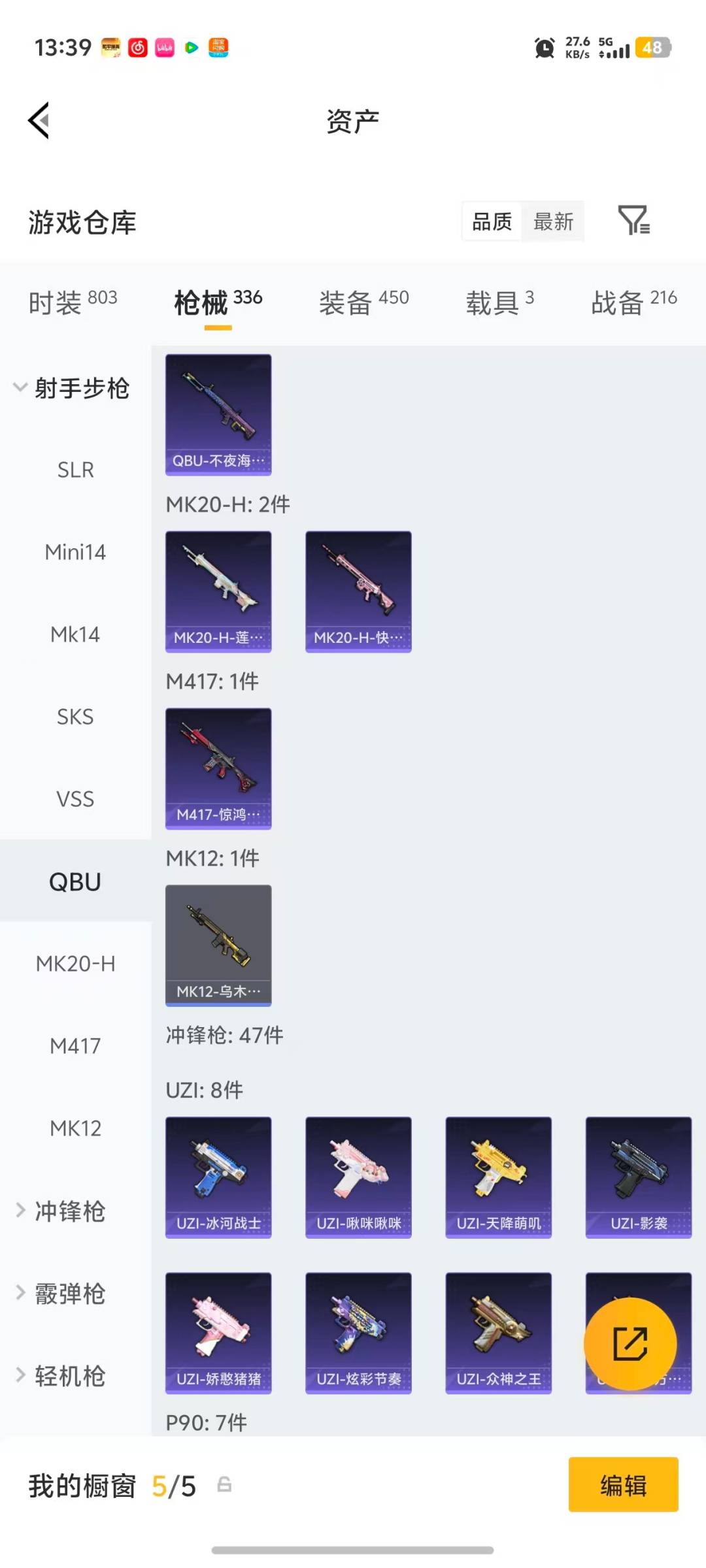The width and height of the screenshot is (706, 1568).
Task: Open the warehouse filter icon
Action: 633,221
